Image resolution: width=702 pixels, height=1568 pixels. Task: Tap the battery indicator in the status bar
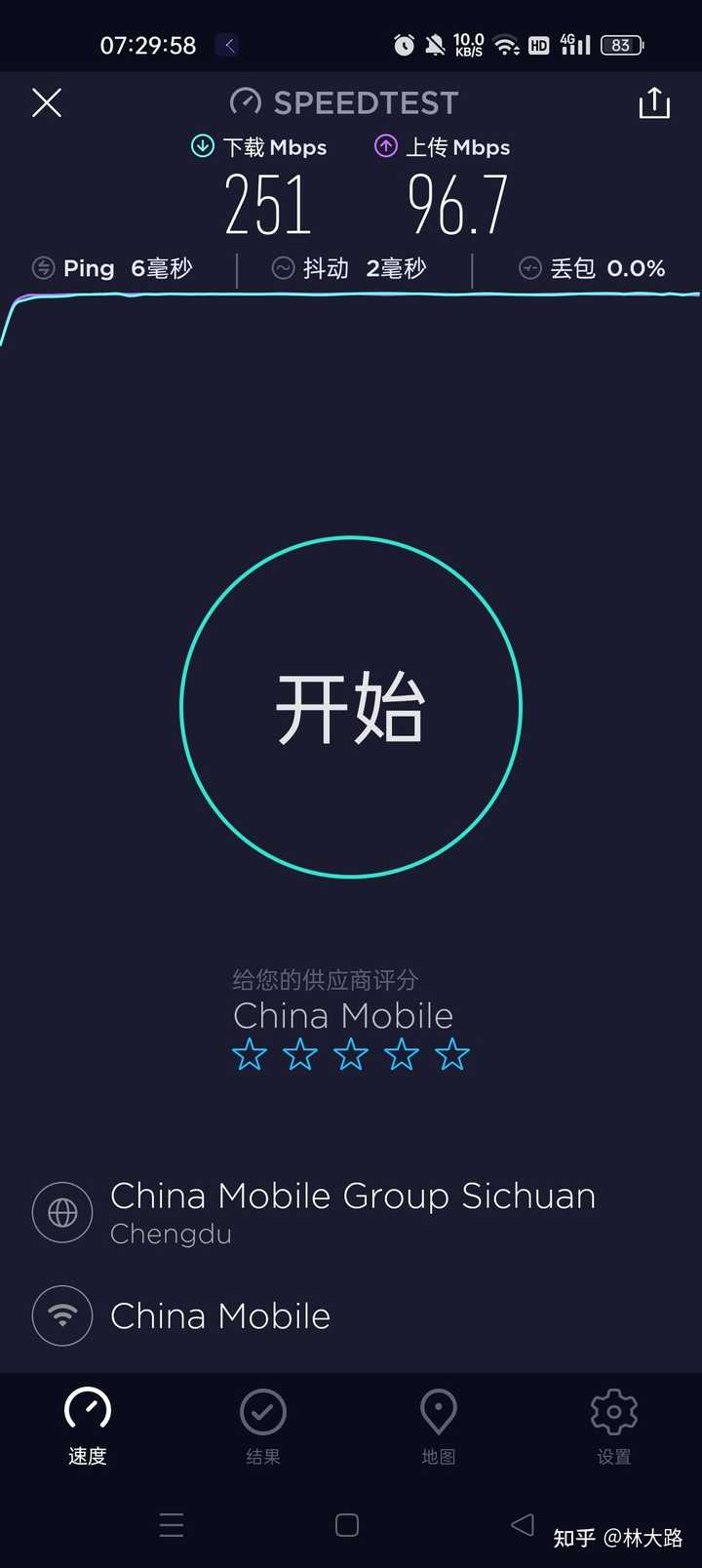pos(621,44)
